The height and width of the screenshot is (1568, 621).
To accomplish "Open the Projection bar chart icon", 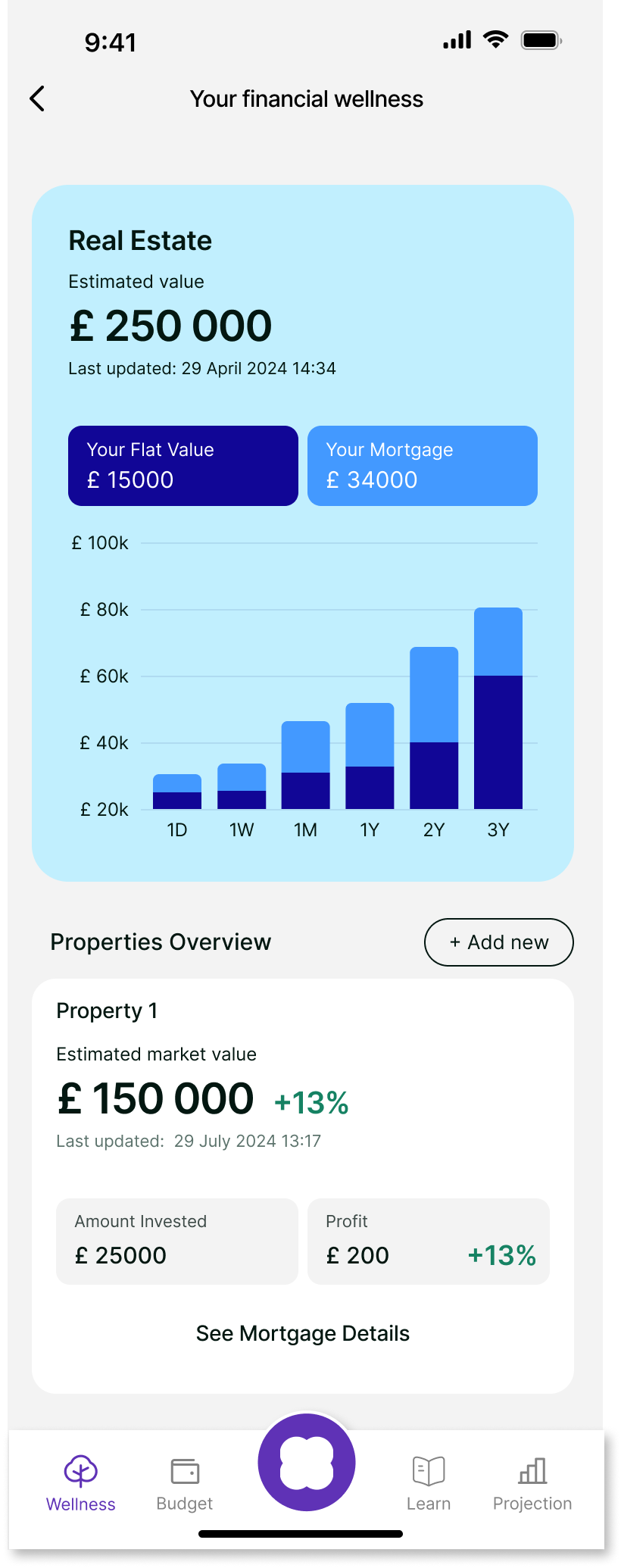I will point(532,1470).
